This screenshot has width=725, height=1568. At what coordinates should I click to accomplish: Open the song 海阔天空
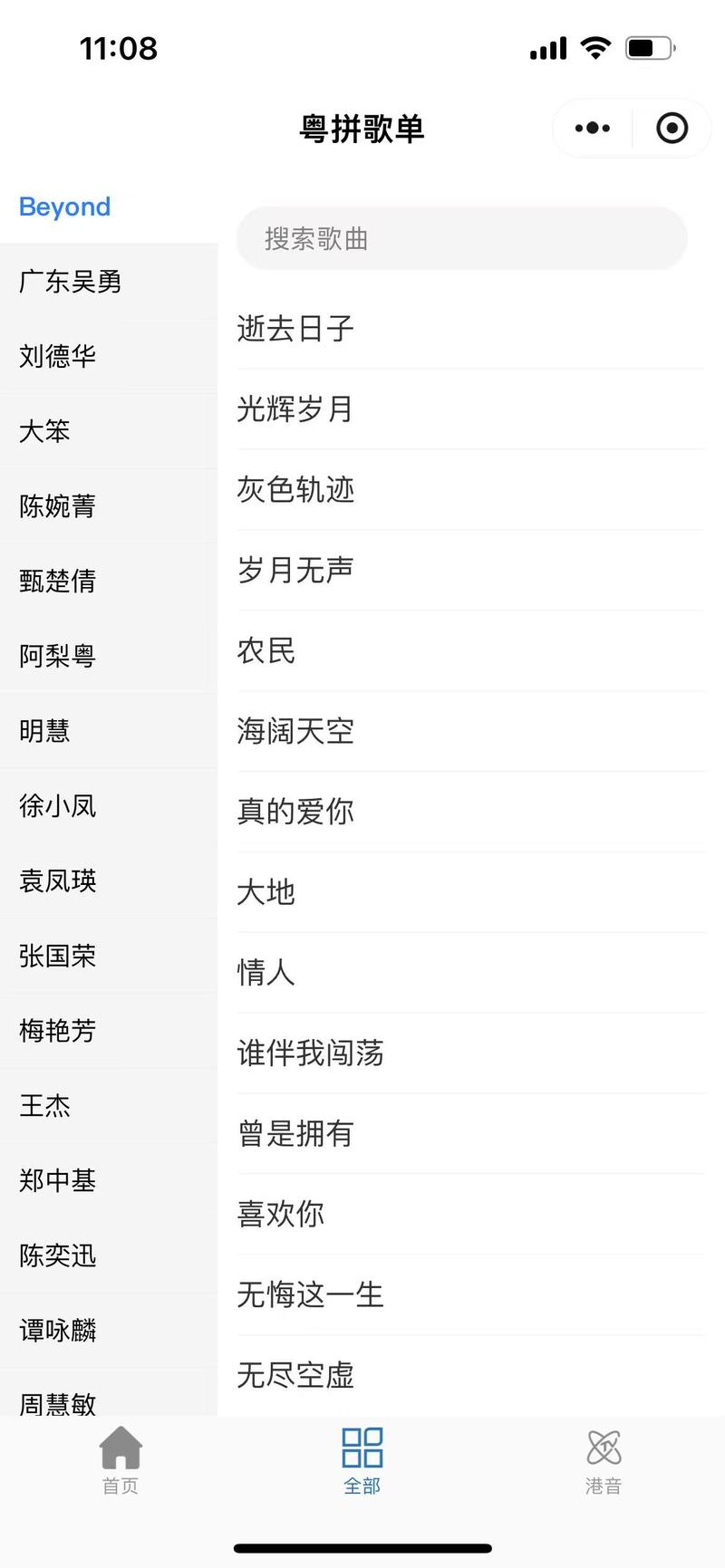point(470,731)
